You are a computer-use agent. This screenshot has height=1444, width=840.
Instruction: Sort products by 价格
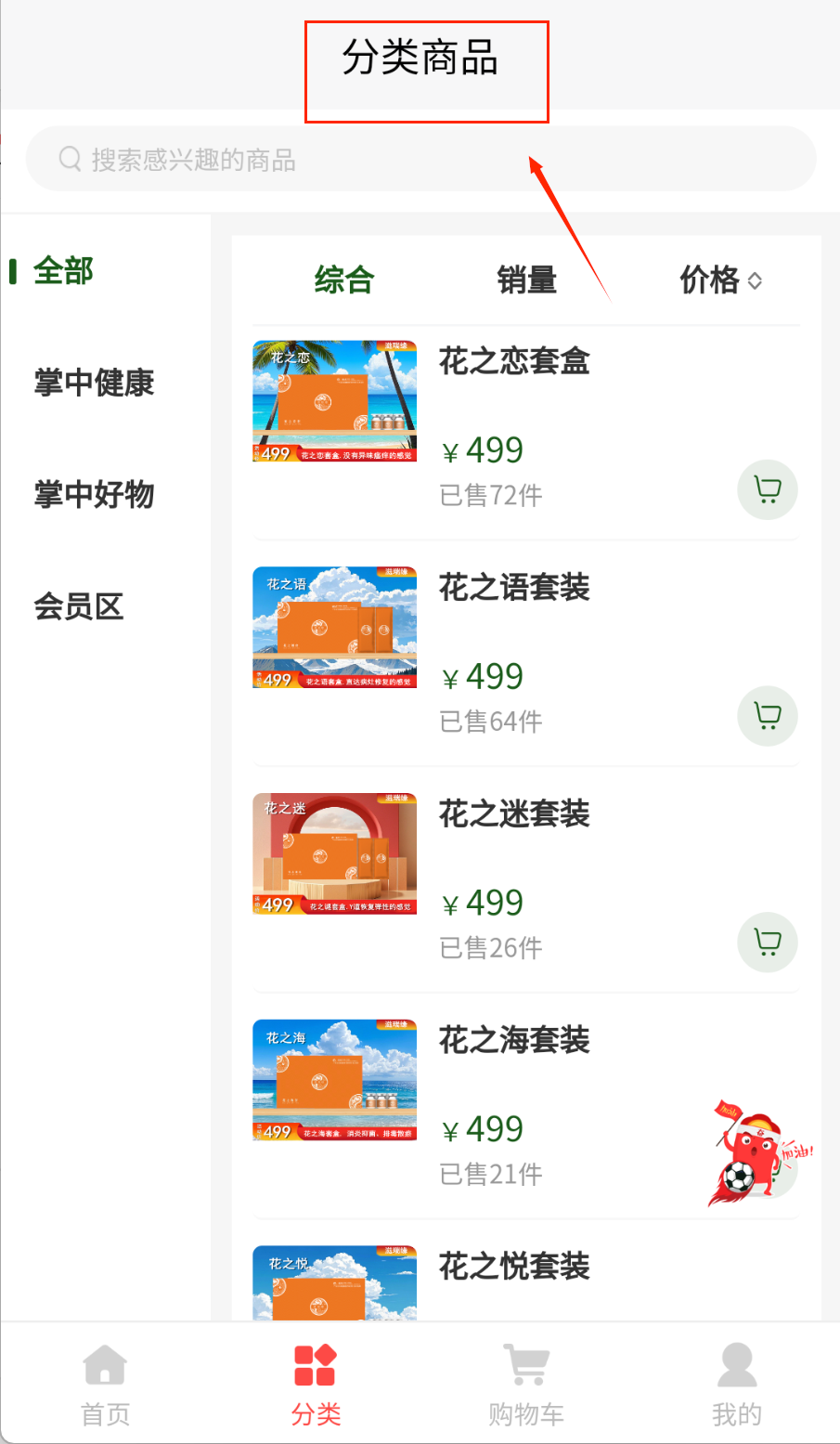(x=720, y=280)
